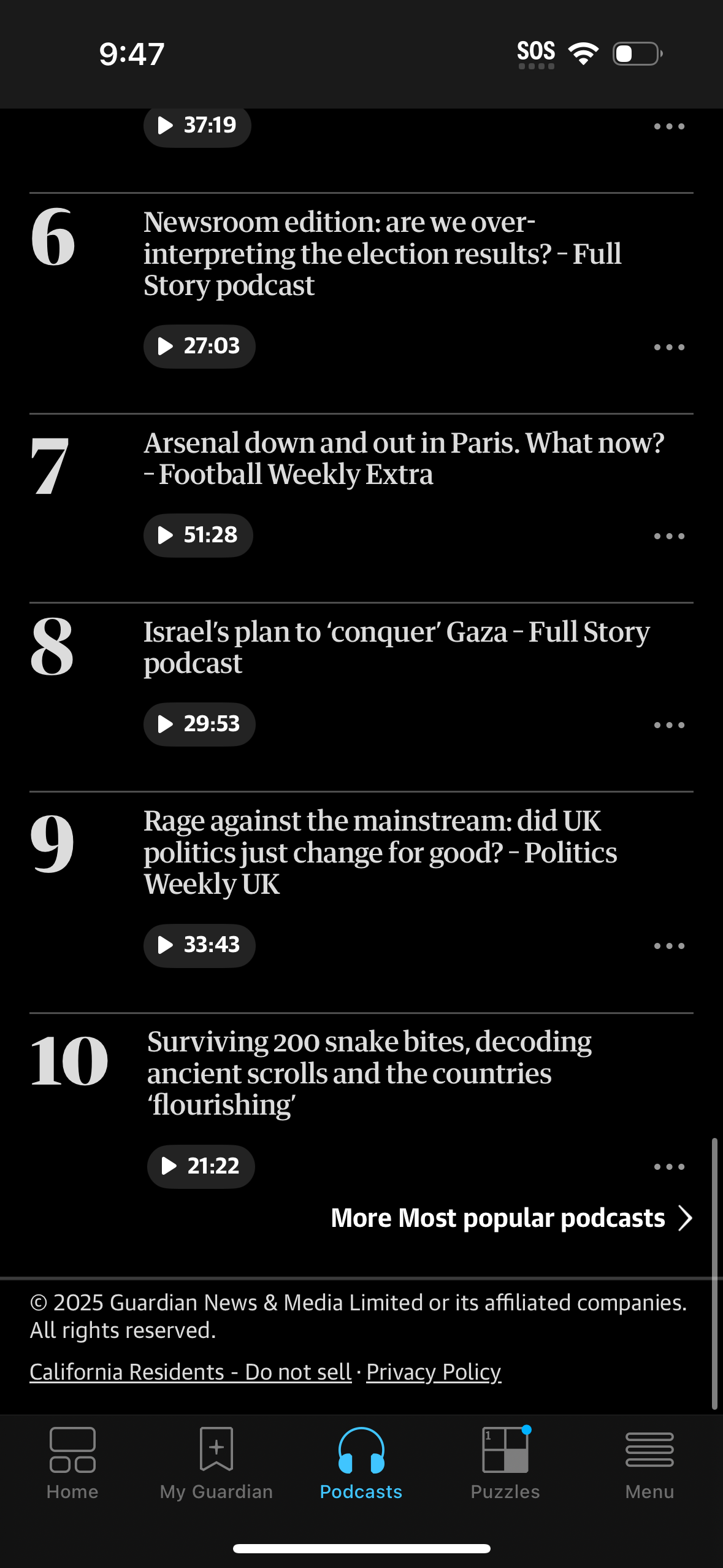723x1568 pixels.
Task: Play the Politics Weekly UK episode (33:43)
Action: point(199,945)
